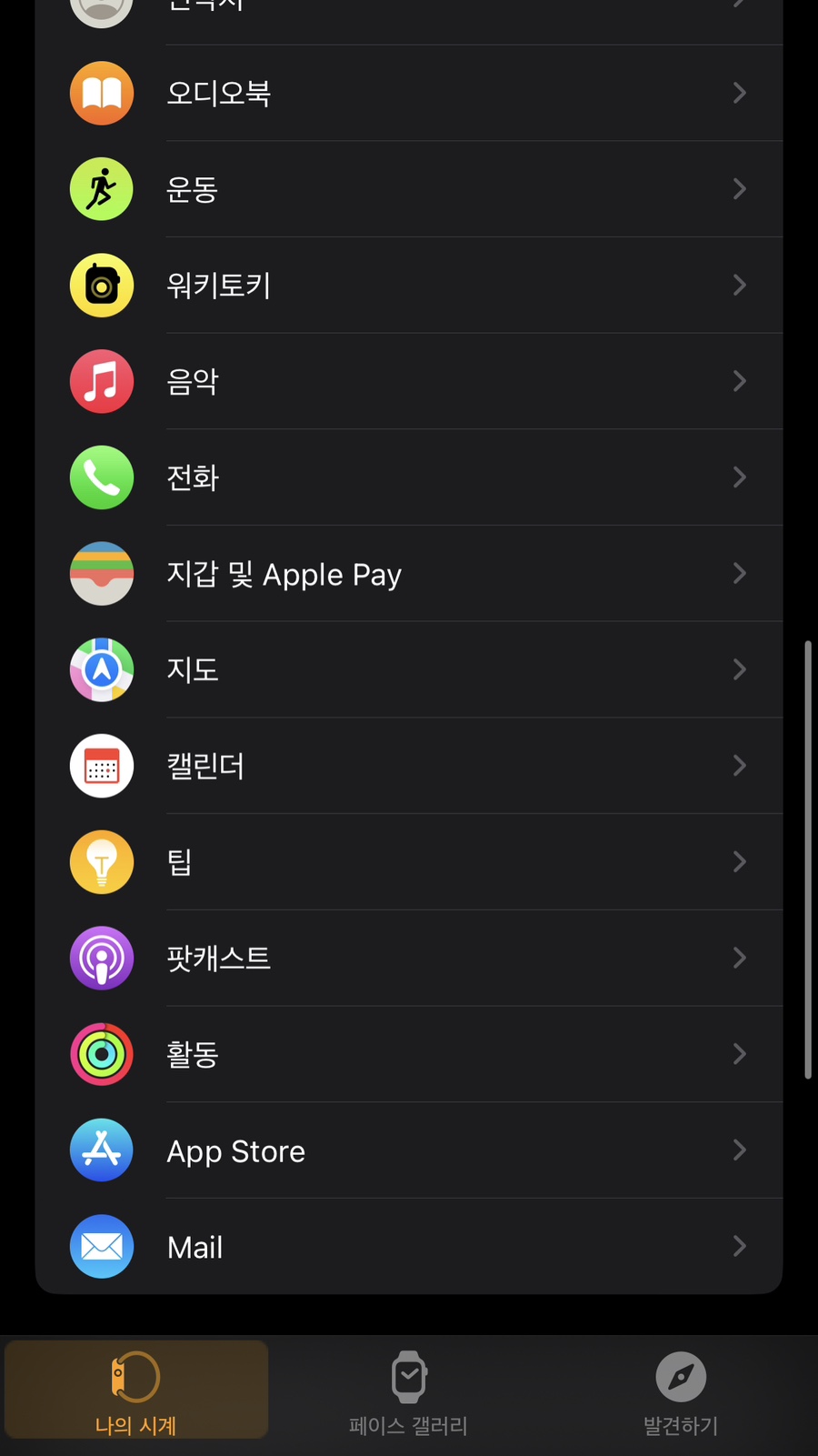The height and width of the screenshot is (1456, 818).
Task: Open 캘린더 settings
Action: tap(409, 766)
